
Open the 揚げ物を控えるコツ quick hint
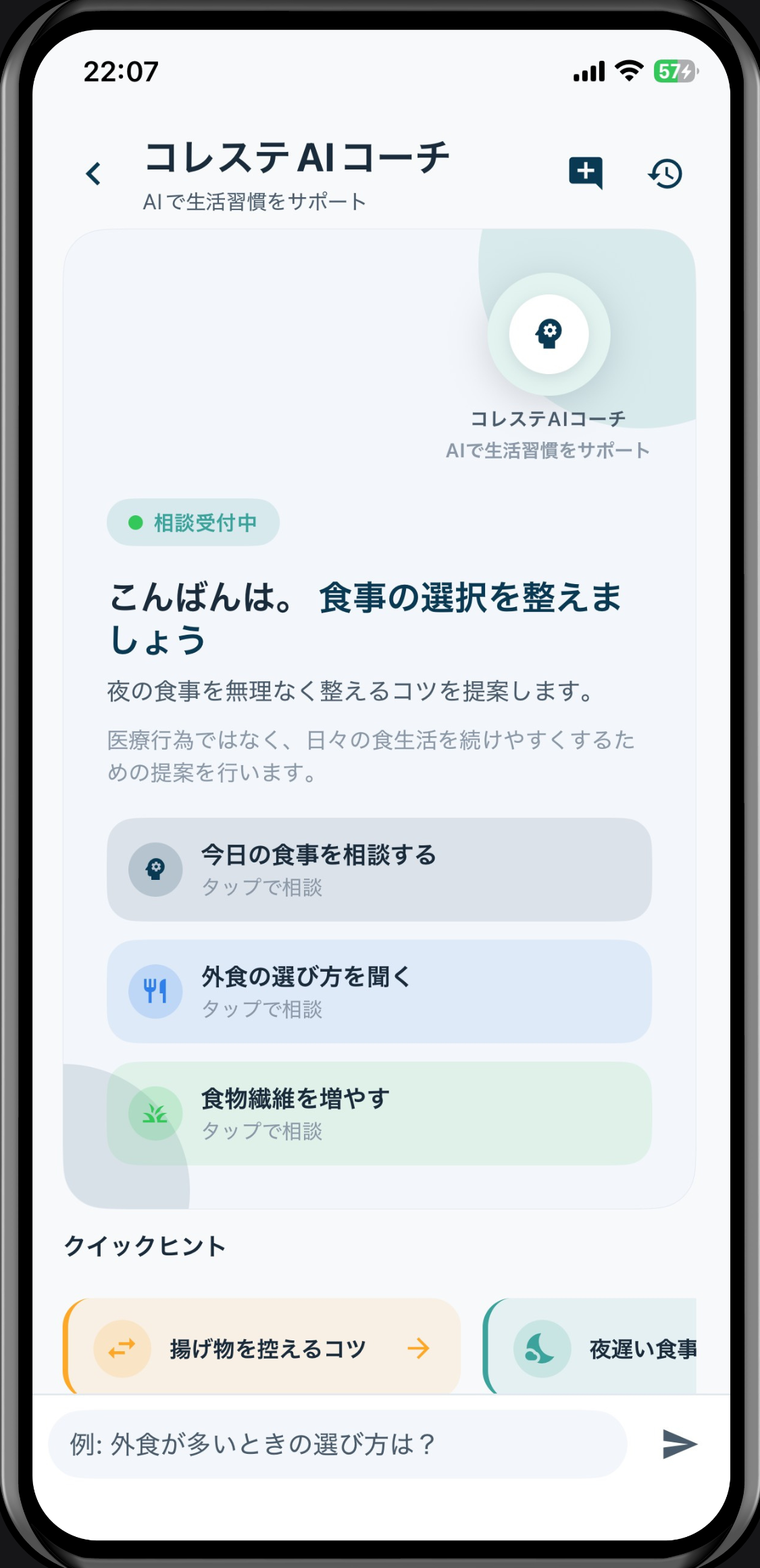pyautogui.click(x=262, y=1348)
